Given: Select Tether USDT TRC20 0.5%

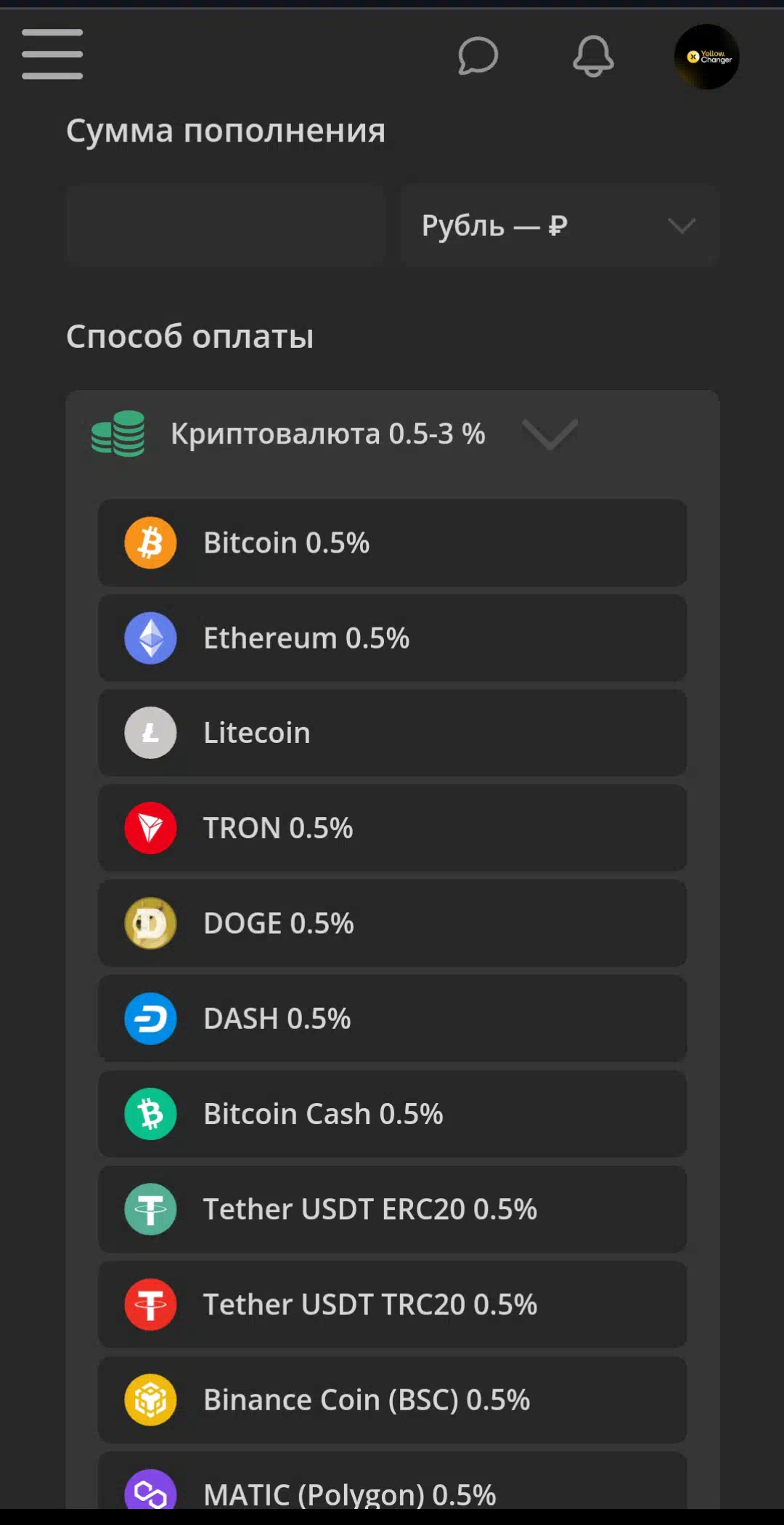Looking at the screenshot, I should (392, 1304).
